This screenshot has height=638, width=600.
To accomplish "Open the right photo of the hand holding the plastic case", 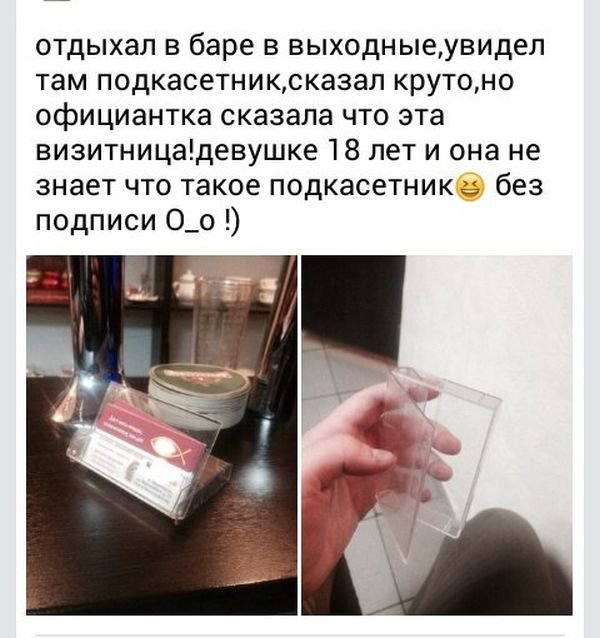I will point(437,435).
